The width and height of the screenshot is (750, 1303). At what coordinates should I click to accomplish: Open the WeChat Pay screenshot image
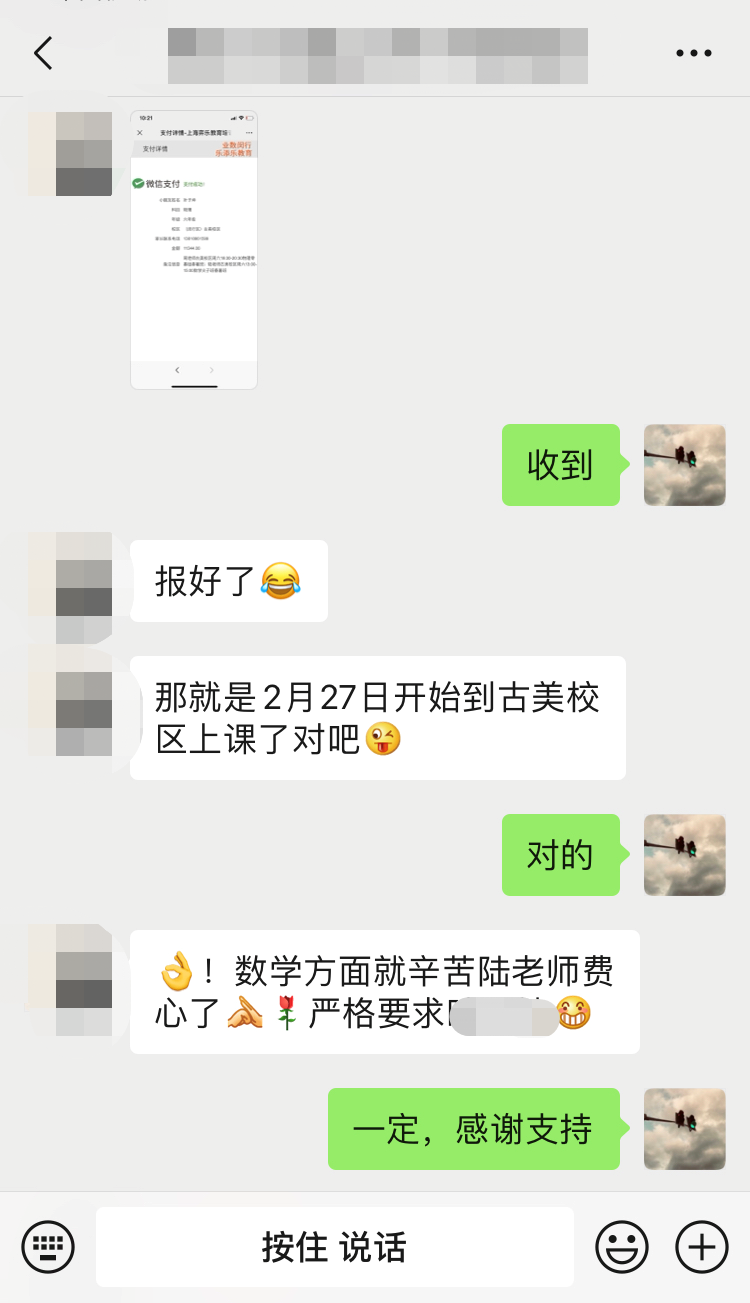point(194,250)
